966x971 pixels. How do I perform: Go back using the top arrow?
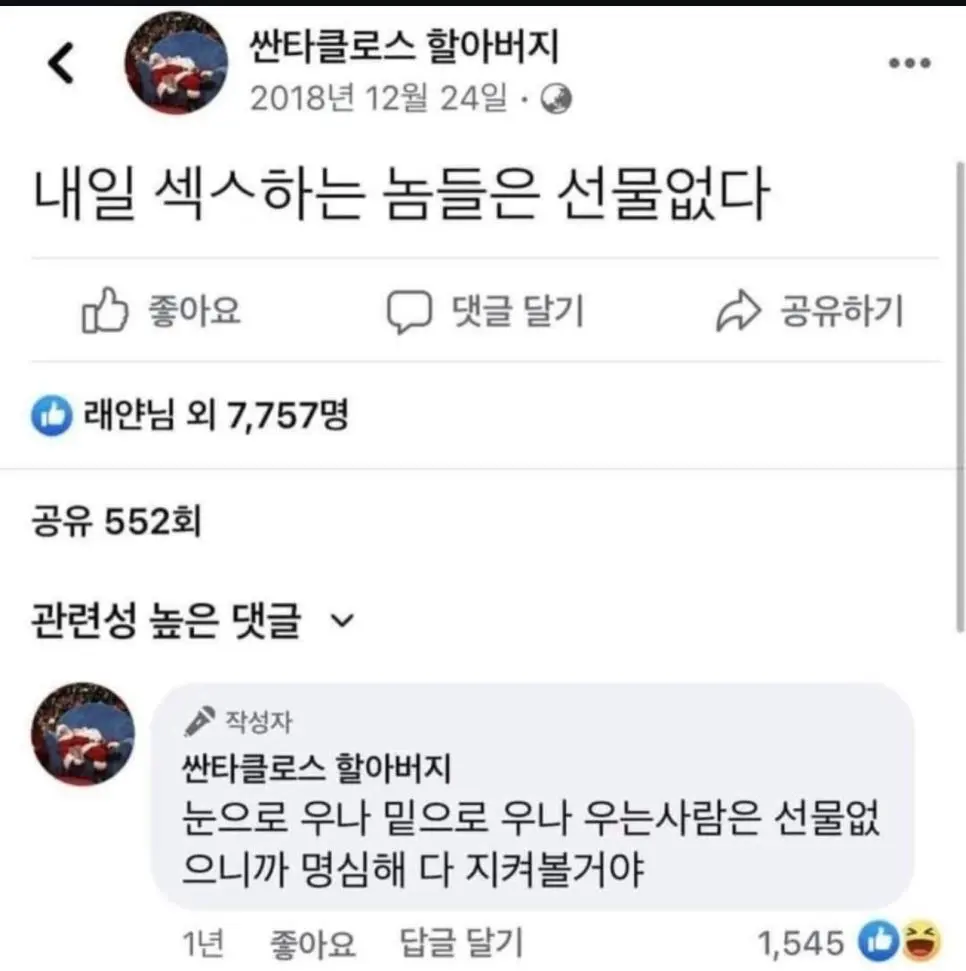tap(61, 65)
